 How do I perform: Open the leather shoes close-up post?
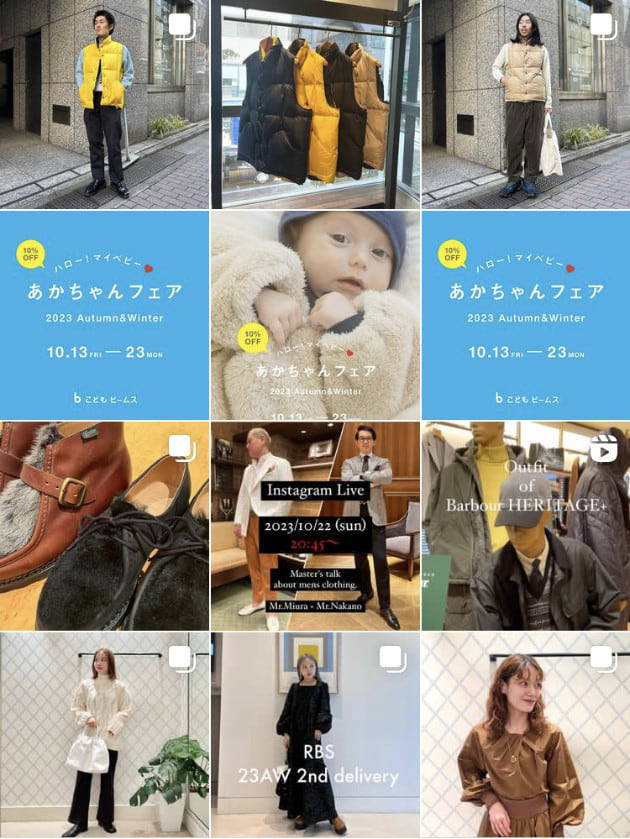(104, 526)
